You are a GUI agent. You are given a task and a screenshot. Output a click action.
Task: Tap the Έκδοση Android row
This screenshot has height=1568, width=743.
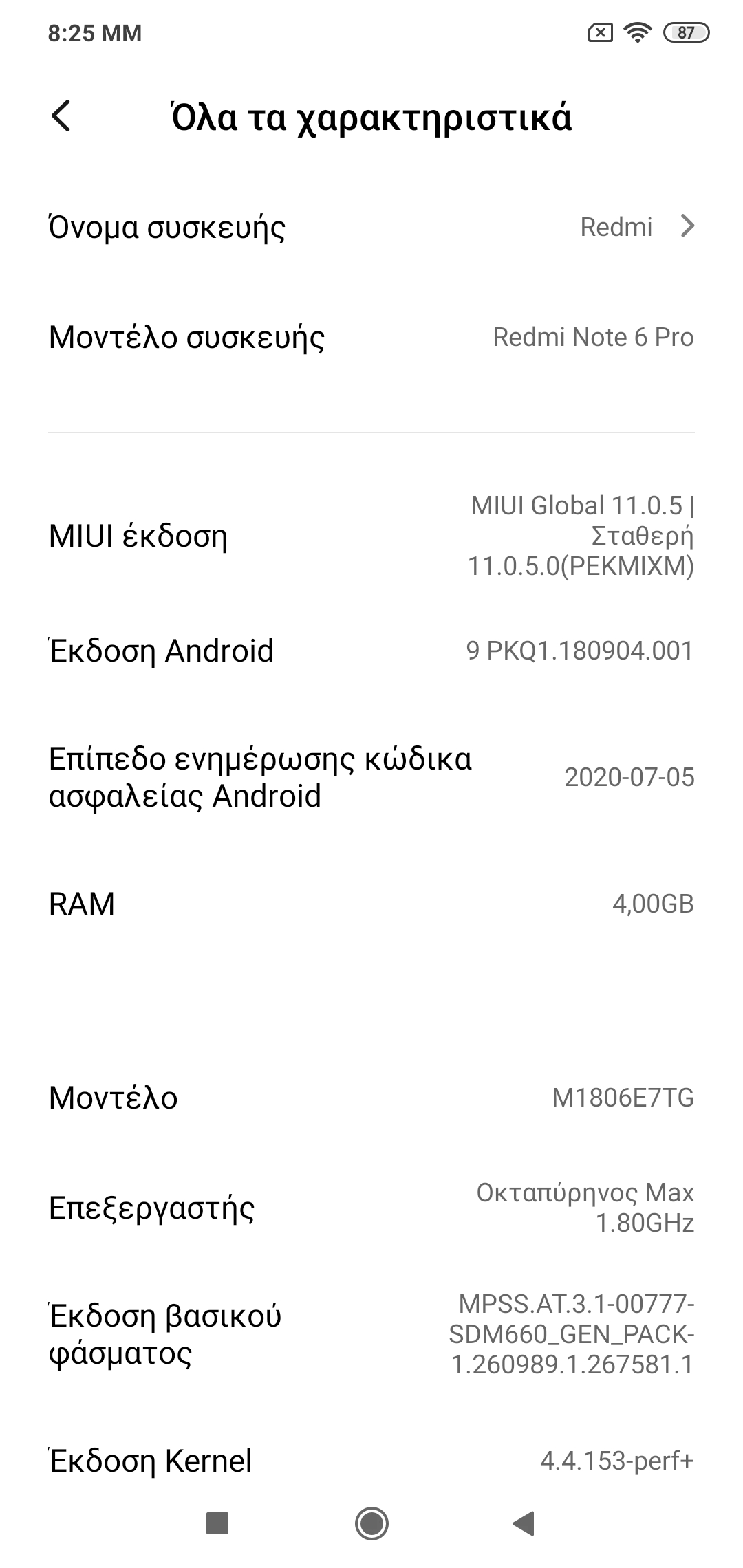coord(371,651)
